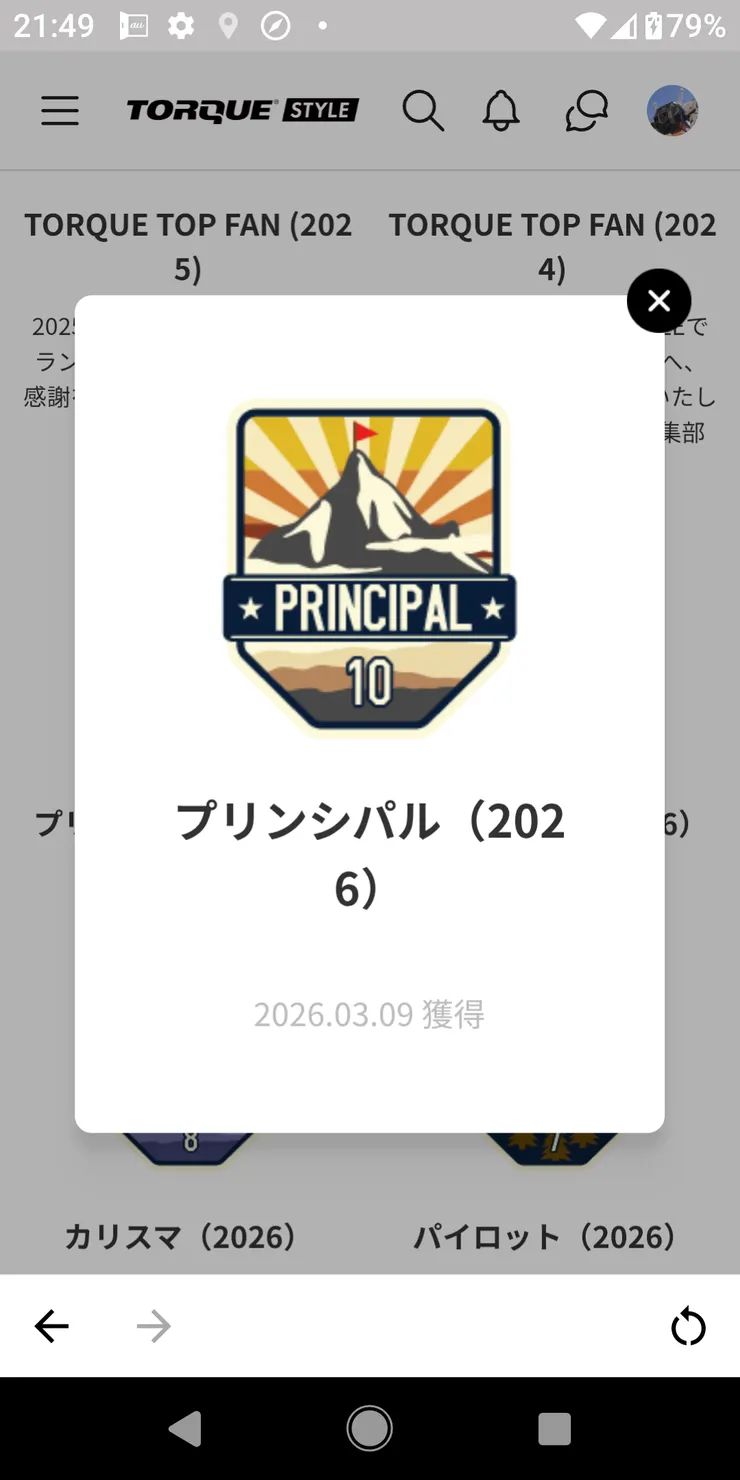Tap the grayed-out forward navigation arrow

point(153,1326)
